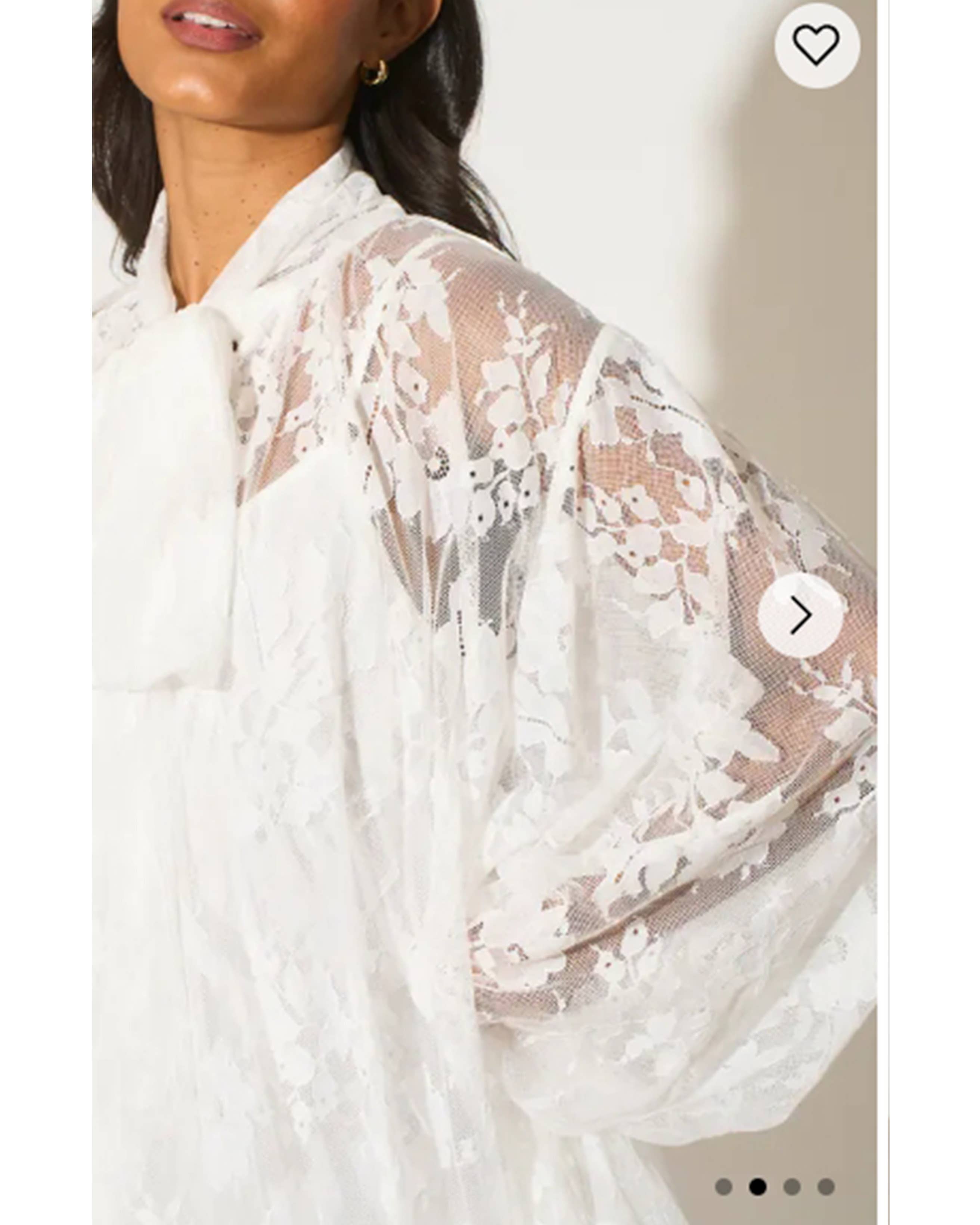Use the carousel dot strip to change slides
The height and width of the screenshot is (1225, 980).
click(x=775, y=1187)
